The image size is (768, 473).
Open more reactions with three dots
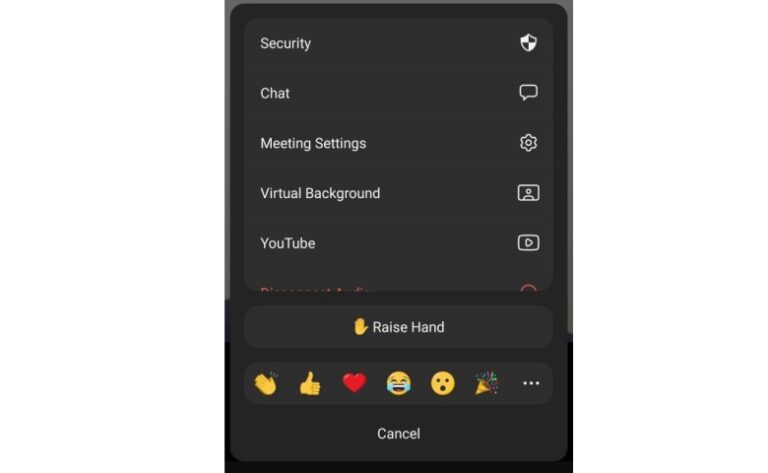(531, 383)
